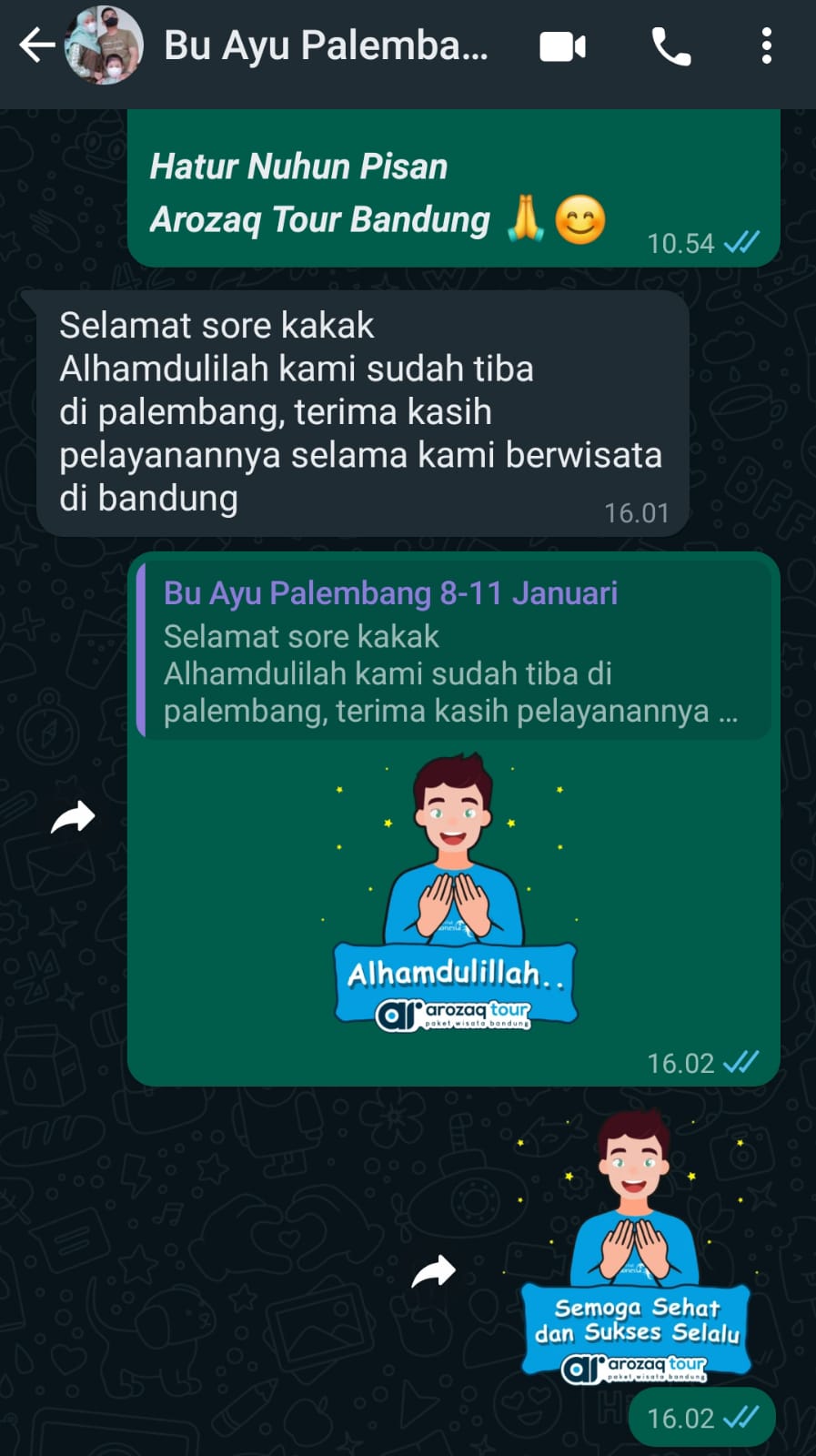Forward the Semoga Sehat dan Sukses sticker
This screenshot has height=1456, width=816.
tap(434, 1271)
